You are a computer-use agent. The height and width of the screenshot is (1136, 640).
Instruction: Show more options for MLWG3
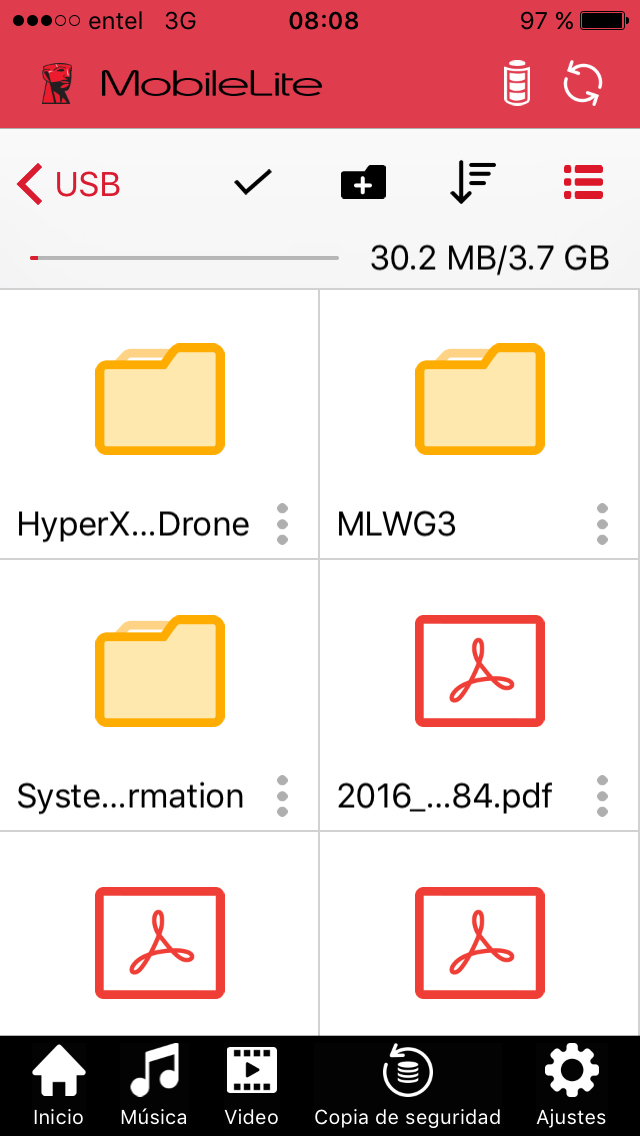point(602,524)
